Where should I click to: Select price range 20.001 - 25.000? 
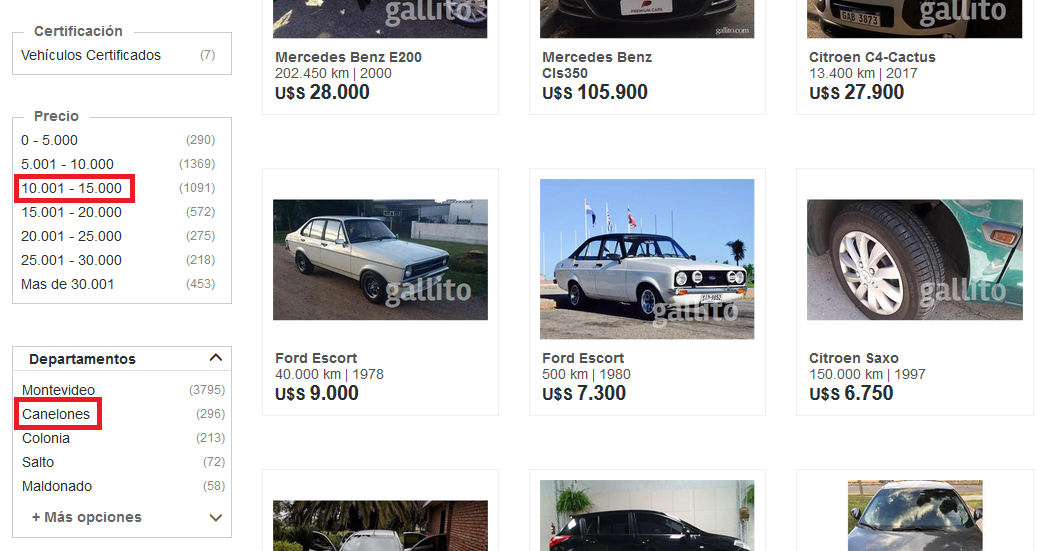(71, 236)
